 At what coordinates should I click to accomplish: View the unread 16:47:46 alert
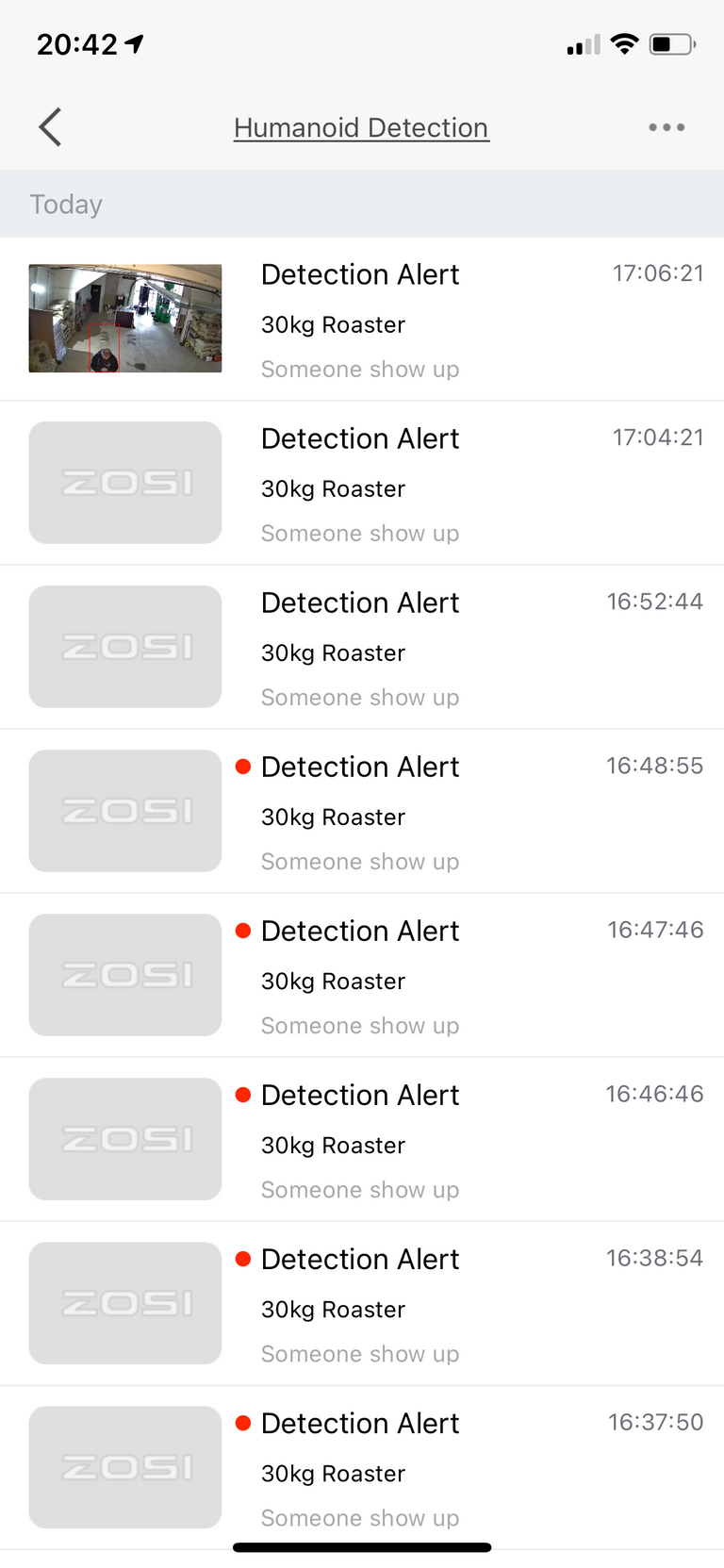(360, 976)
